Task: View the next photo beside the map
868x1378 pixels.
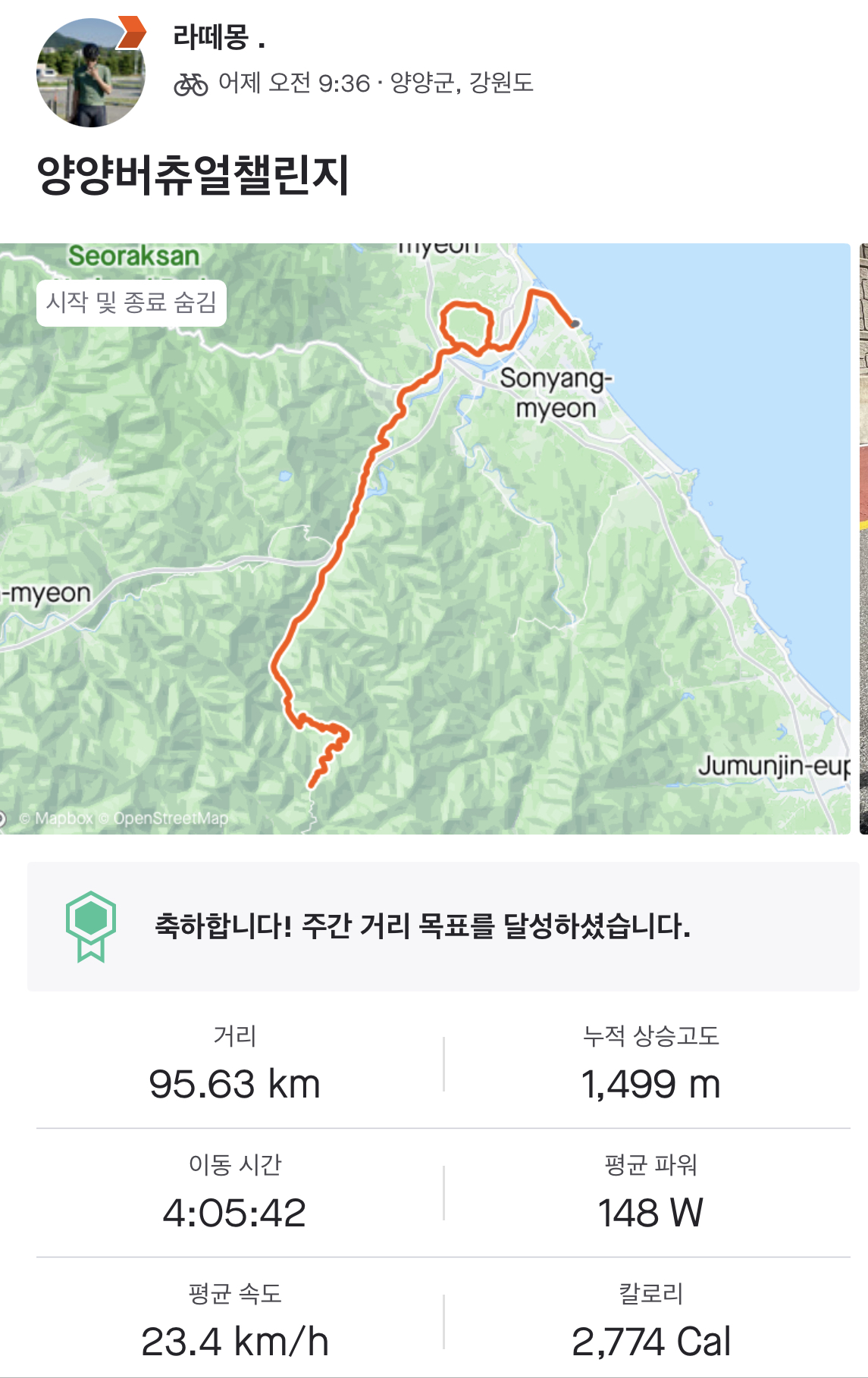Action: 863,538
